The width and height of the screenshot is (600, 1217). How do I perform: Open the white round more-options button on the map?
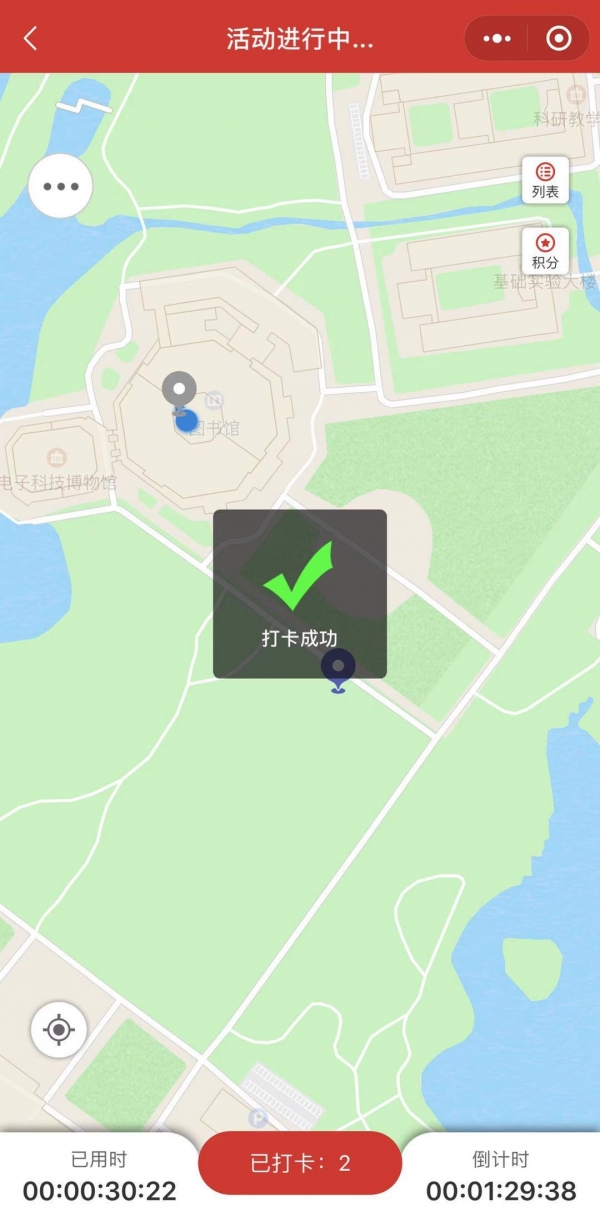pos(60,186)
